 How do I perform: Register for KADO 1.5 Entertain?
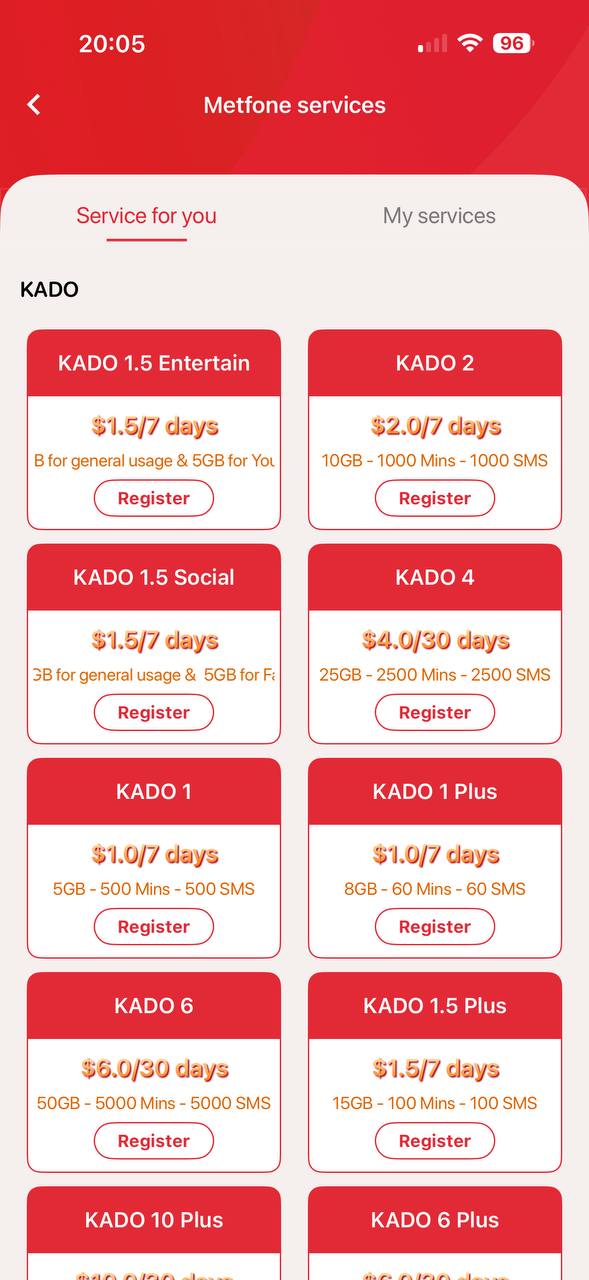point(154,498)
